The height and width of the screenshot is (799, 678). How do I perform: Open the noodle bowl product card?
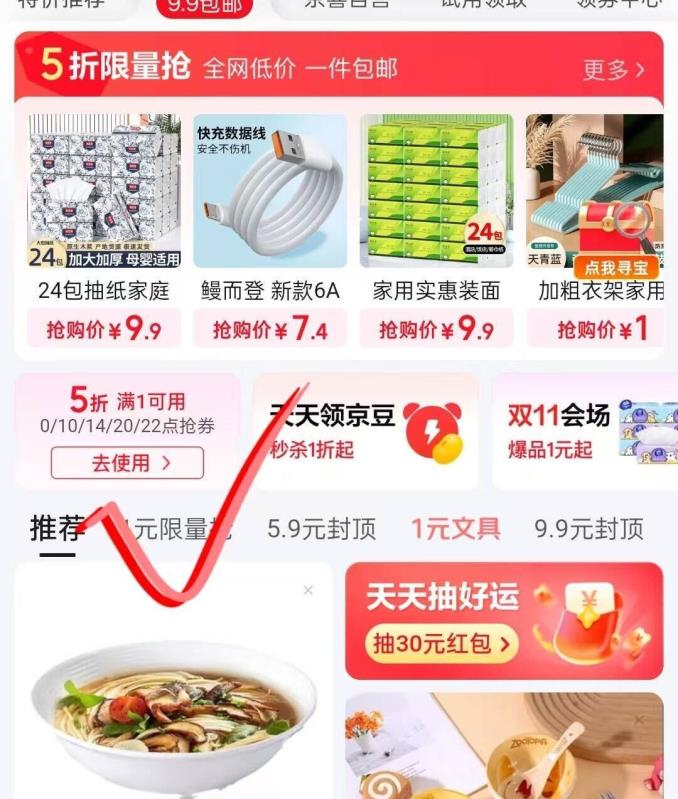[173, 700]
